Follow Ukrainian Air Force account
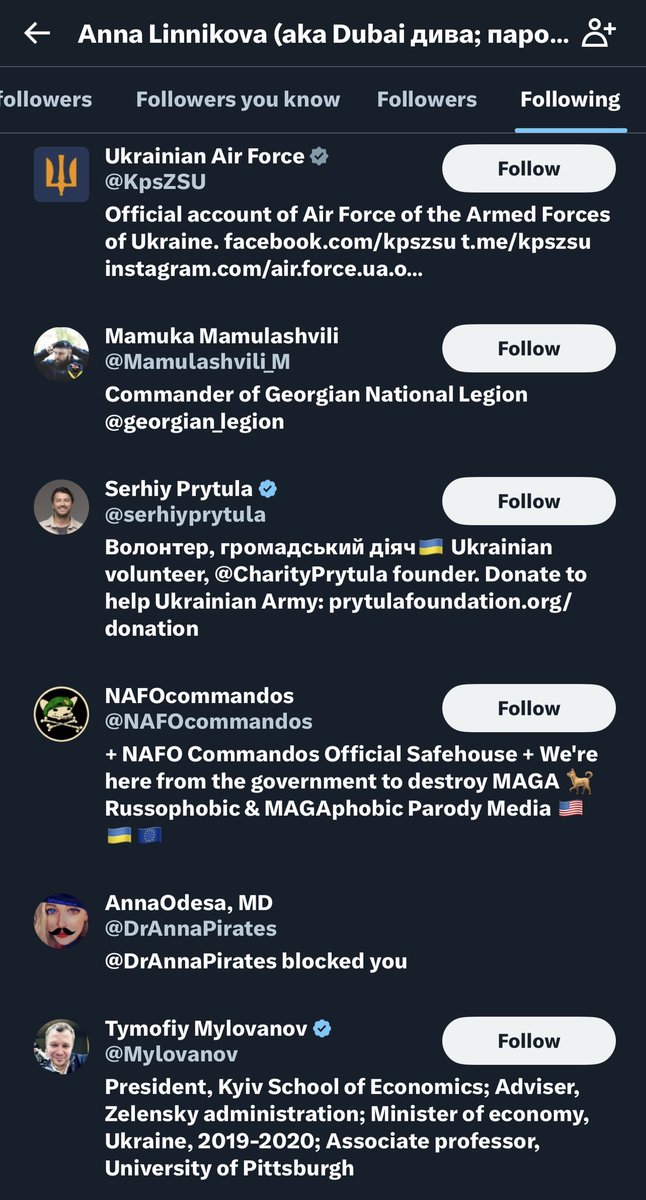The width and height of the screenshot is (646, 1200). [528, 168]
